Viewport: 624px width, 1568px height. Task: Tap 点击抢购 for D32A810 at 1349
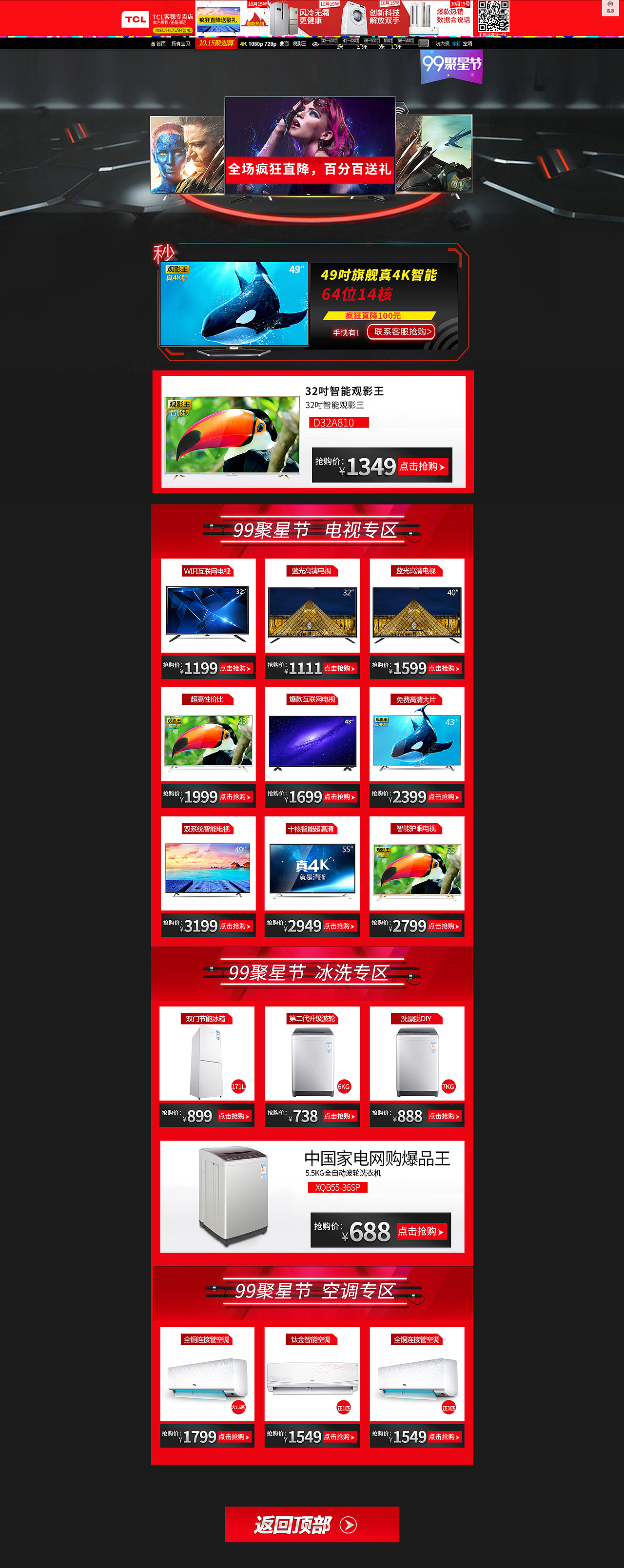tap(423, 466)
